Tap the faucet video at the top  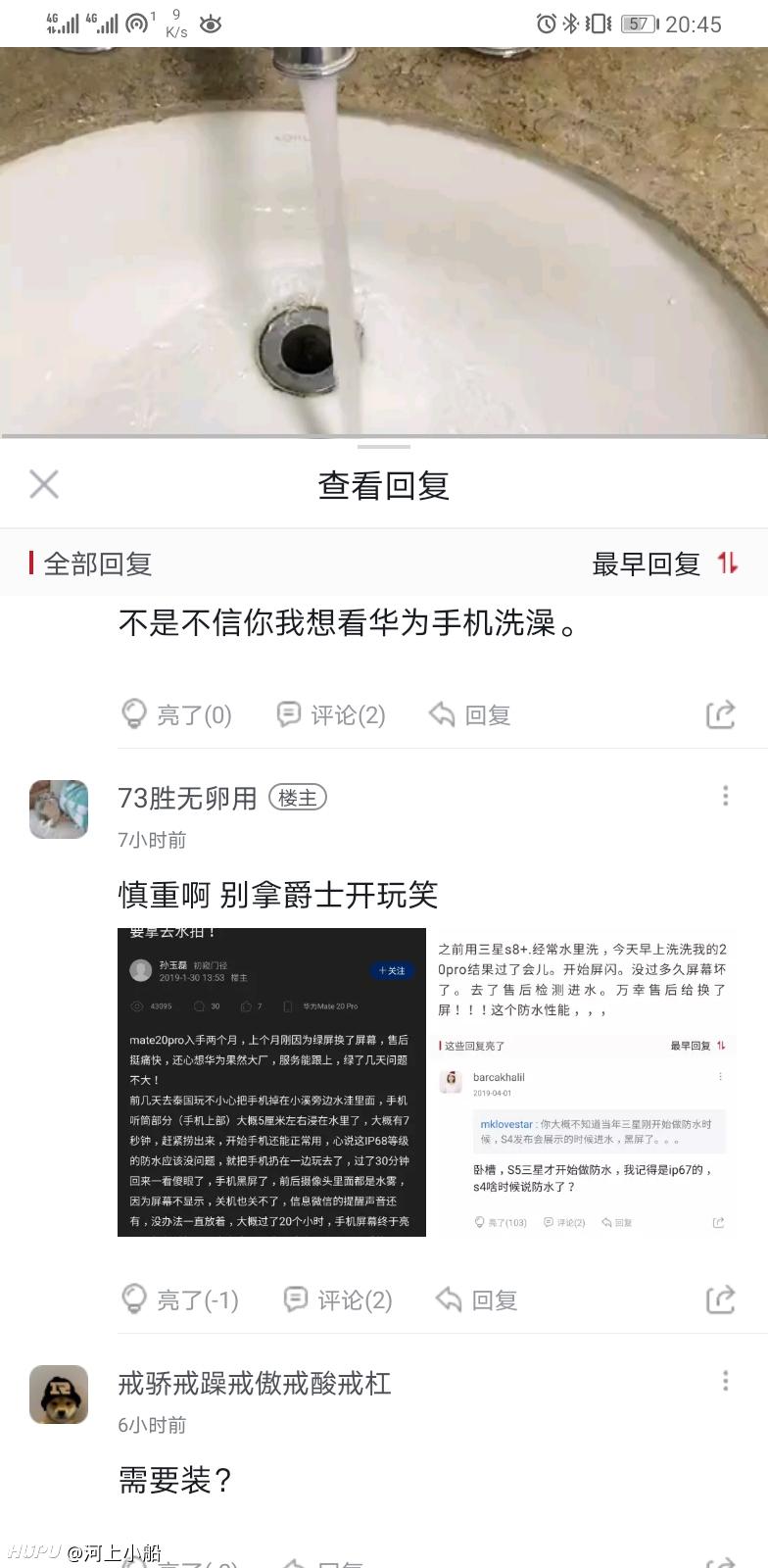[384, 241]
